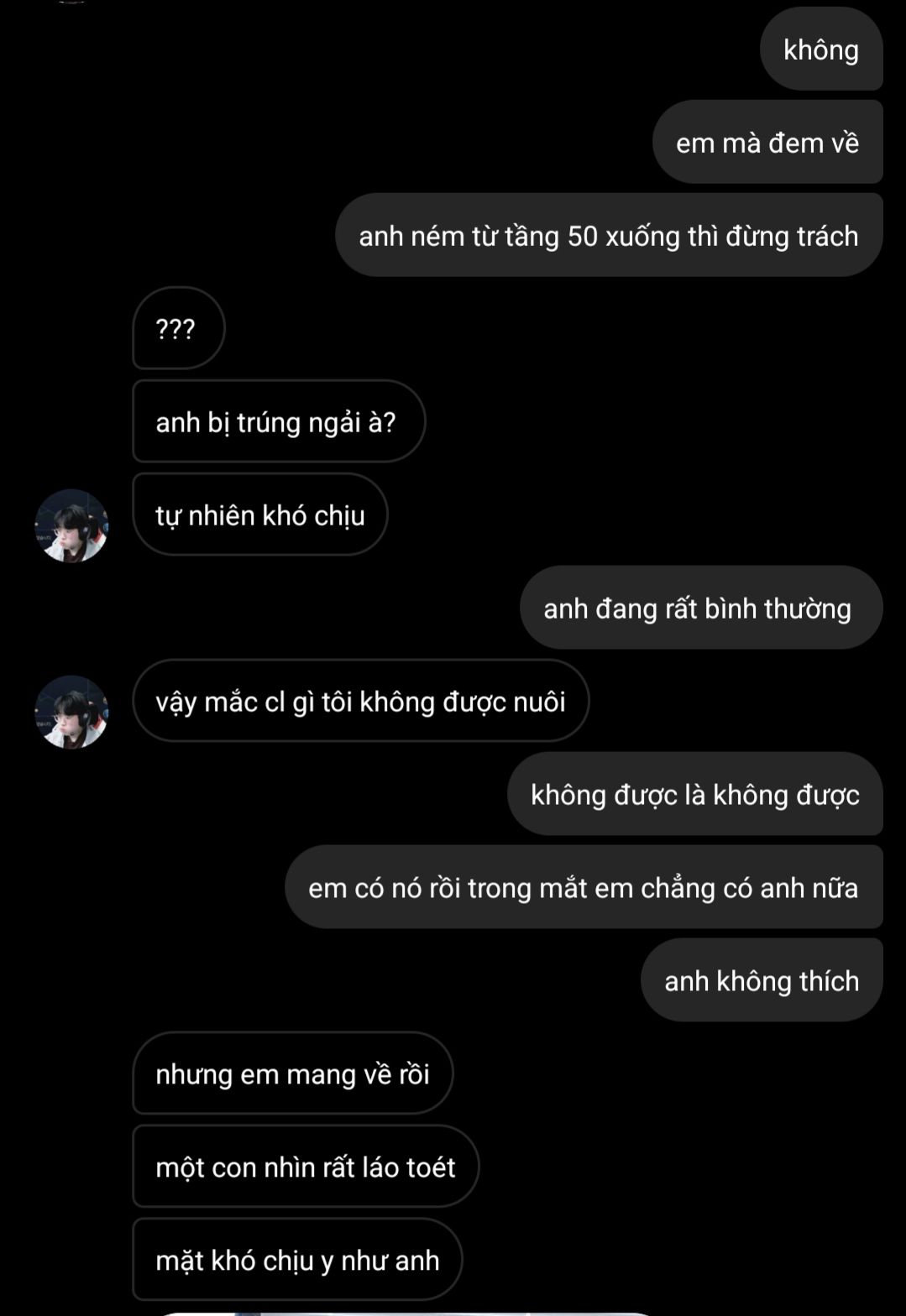Screen dimensions: 906x1316
Task: Open sender's avatar beside "tự nhiên khó chịu"
Action: tap(71, 526)
